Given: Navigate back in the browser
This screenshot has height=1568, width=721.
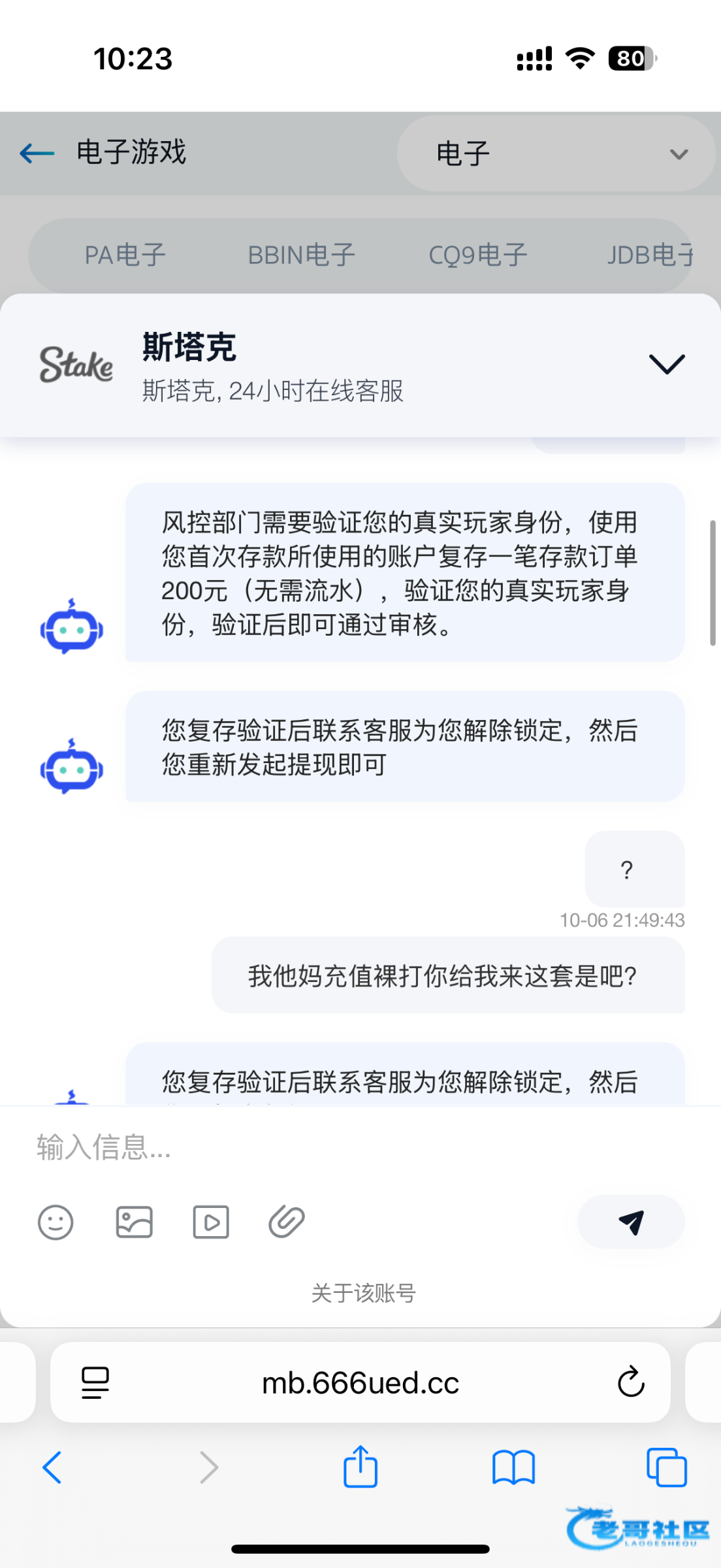Looking at the screenshot, I should (52, 1467).
